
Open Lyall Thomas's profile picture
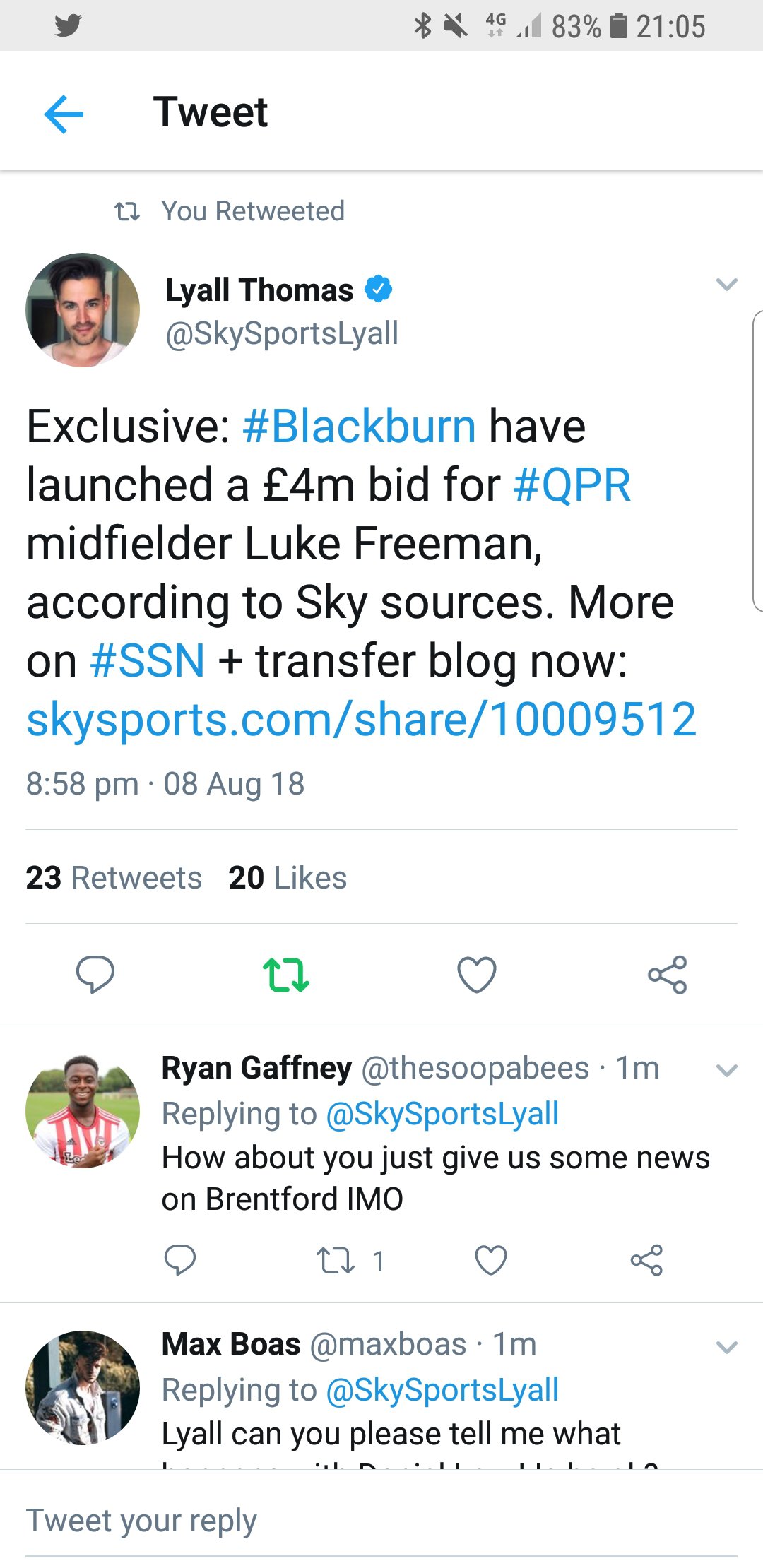pos(83,310)
